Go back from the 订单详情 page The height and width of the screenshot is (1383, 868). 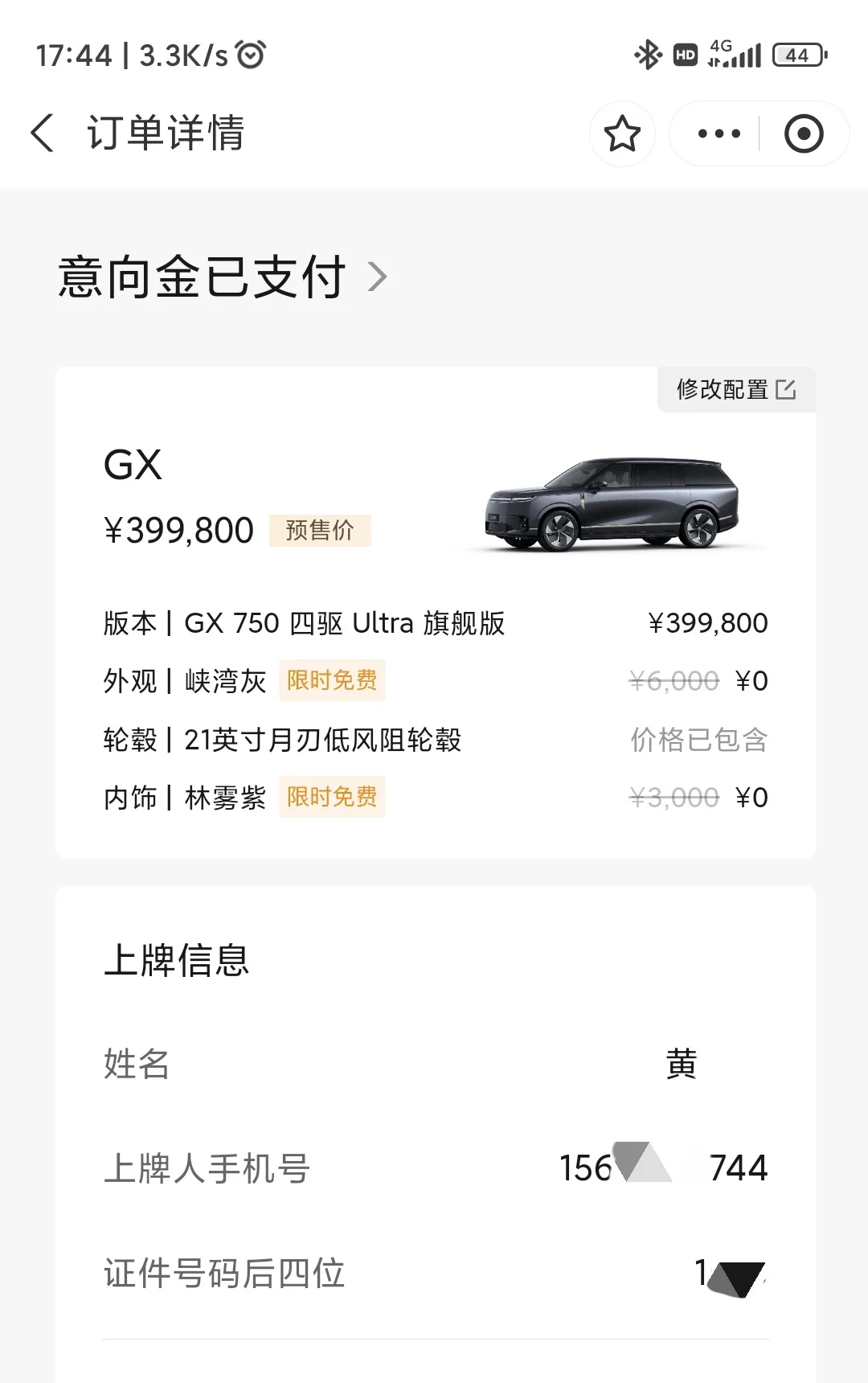[43, 133]
